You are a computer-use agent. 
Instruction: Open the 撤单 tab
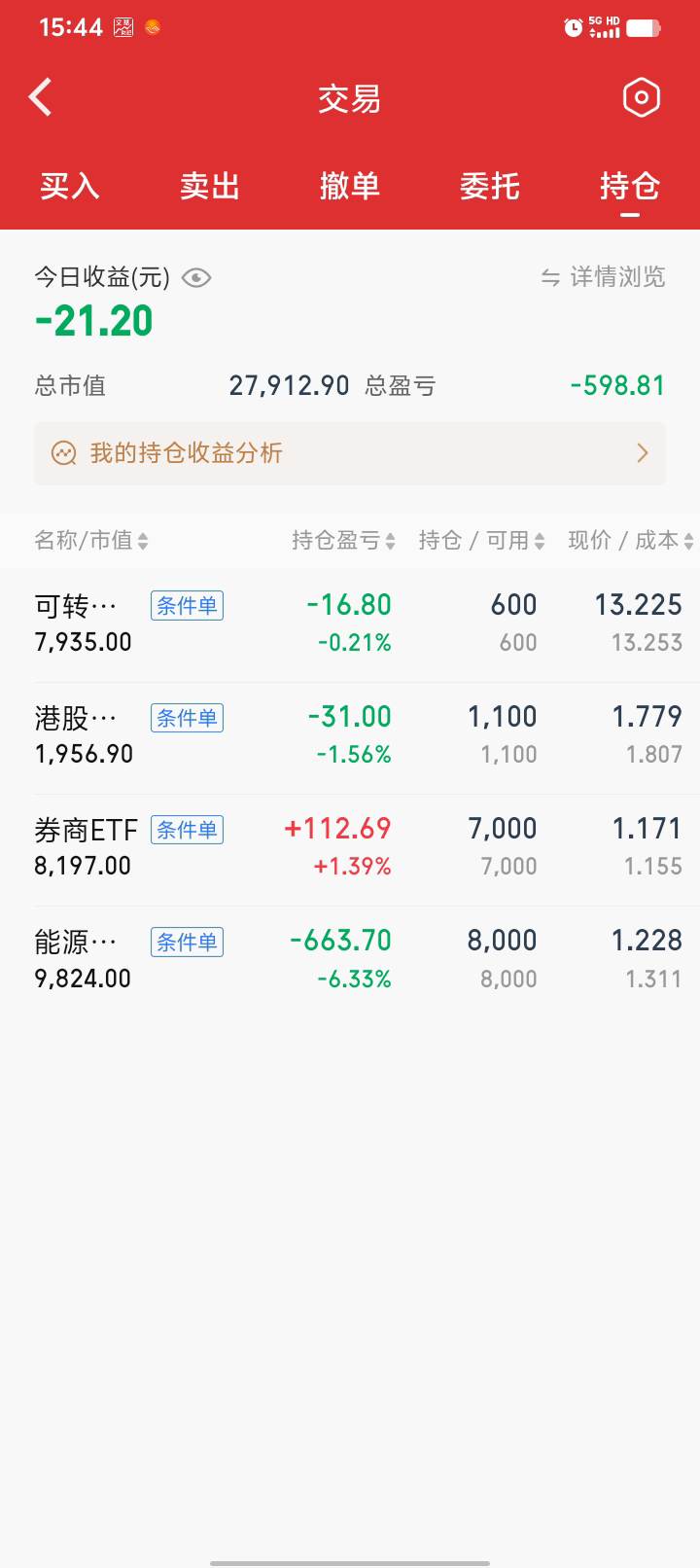pyautogui.click(x=350, y=186)
